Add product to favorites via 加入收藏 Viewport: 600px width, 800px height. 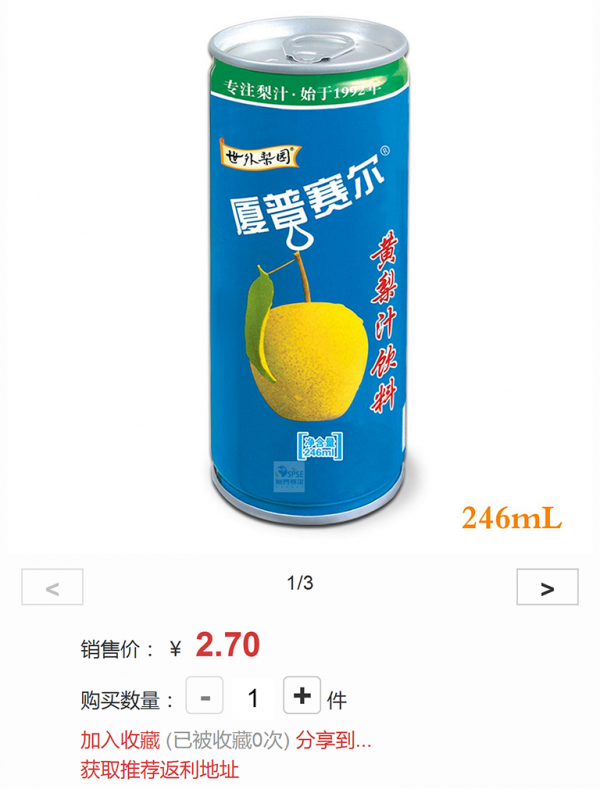pos(120,741)
